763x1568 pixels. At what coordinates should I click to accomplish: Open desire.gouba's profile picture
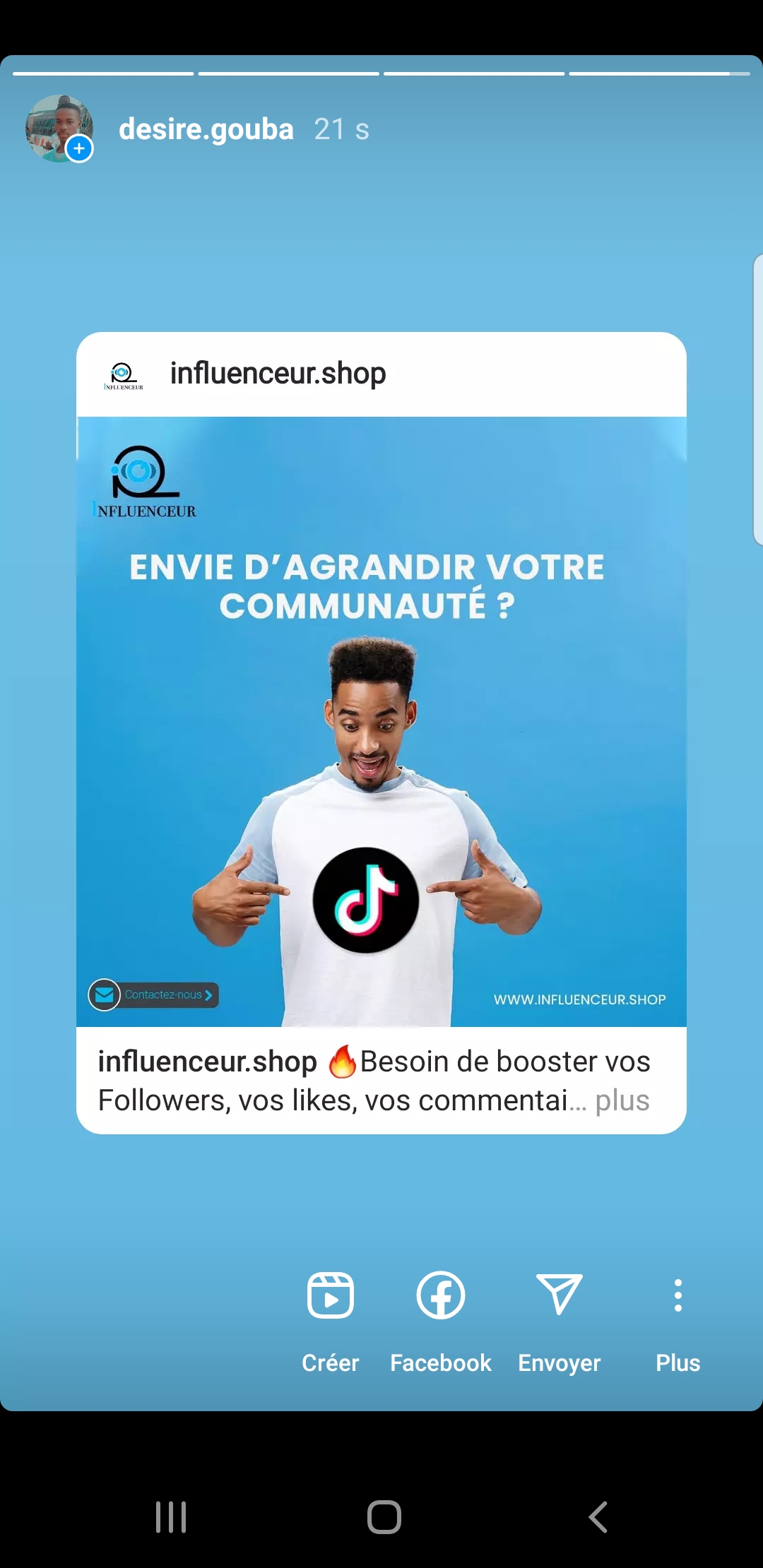click(59, 129)
